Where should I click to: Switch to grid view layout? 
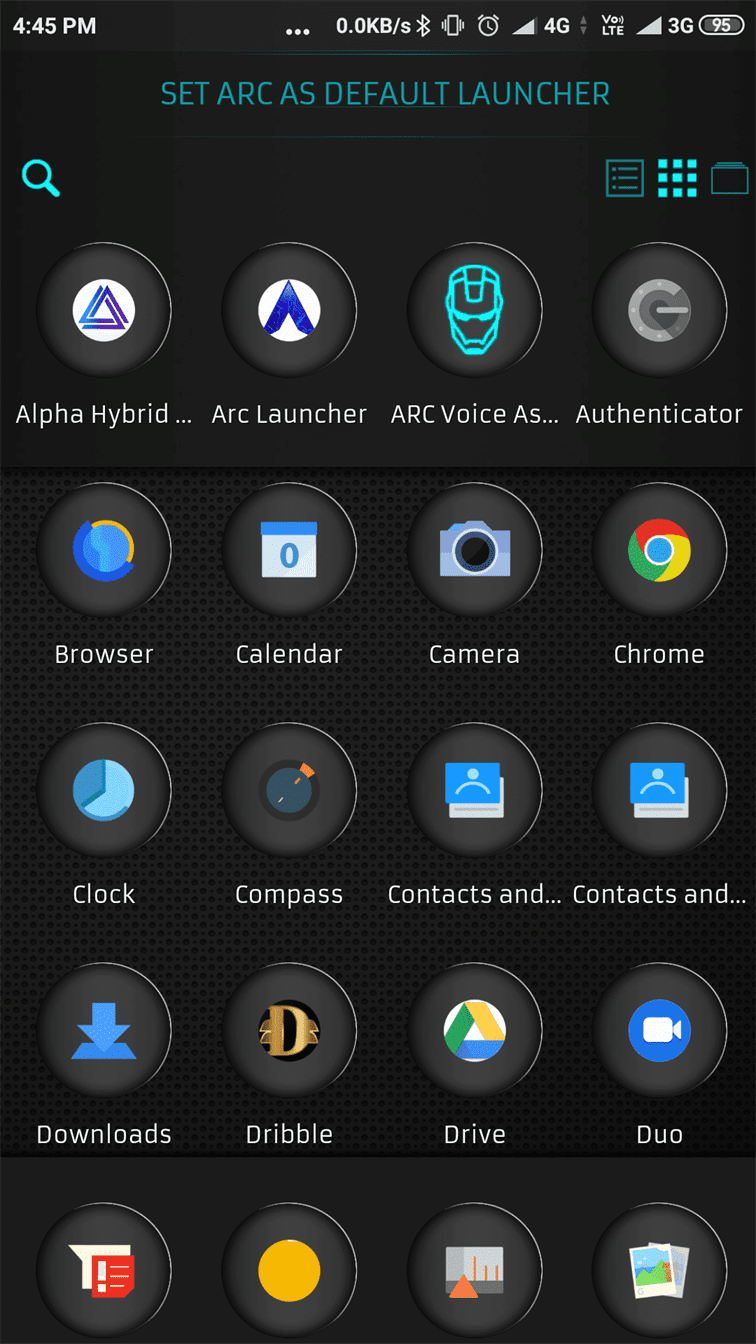click(x=677, y=178)
